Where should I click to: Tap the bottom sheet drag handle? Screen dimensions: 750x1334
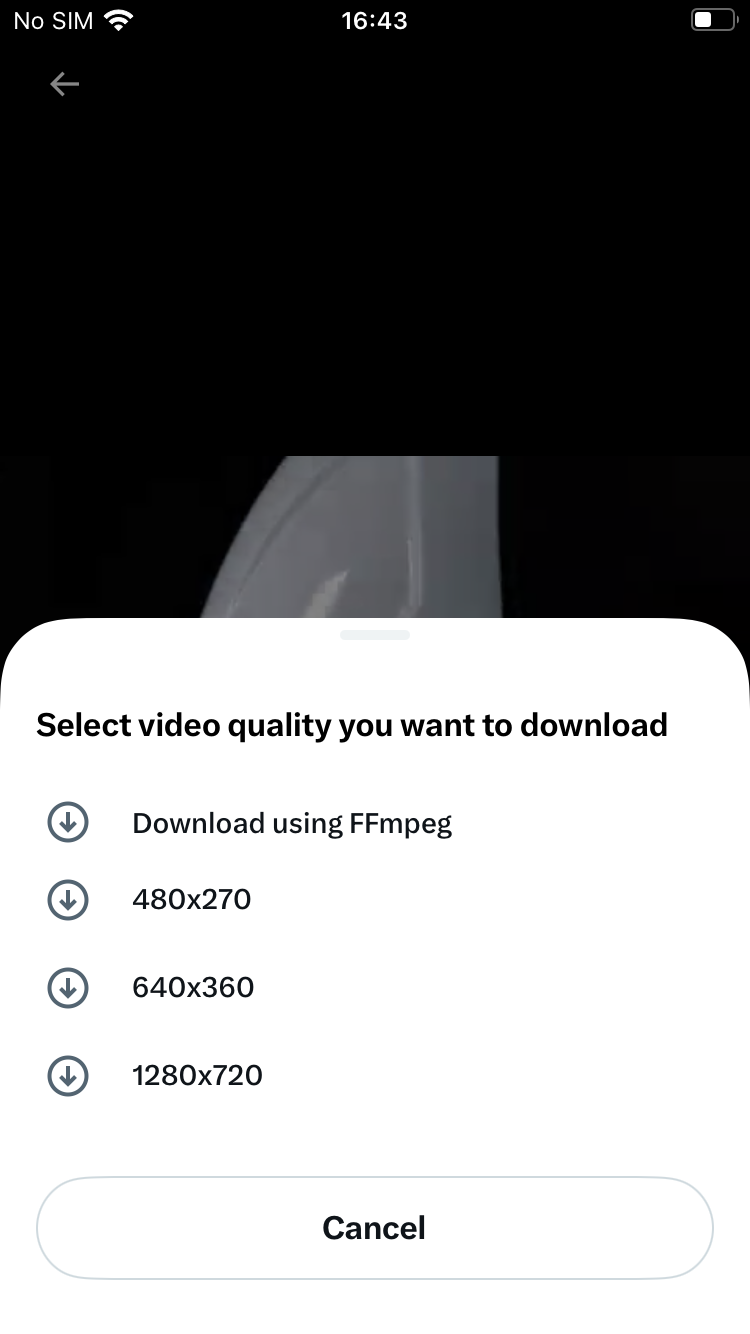tap(375, 635)
